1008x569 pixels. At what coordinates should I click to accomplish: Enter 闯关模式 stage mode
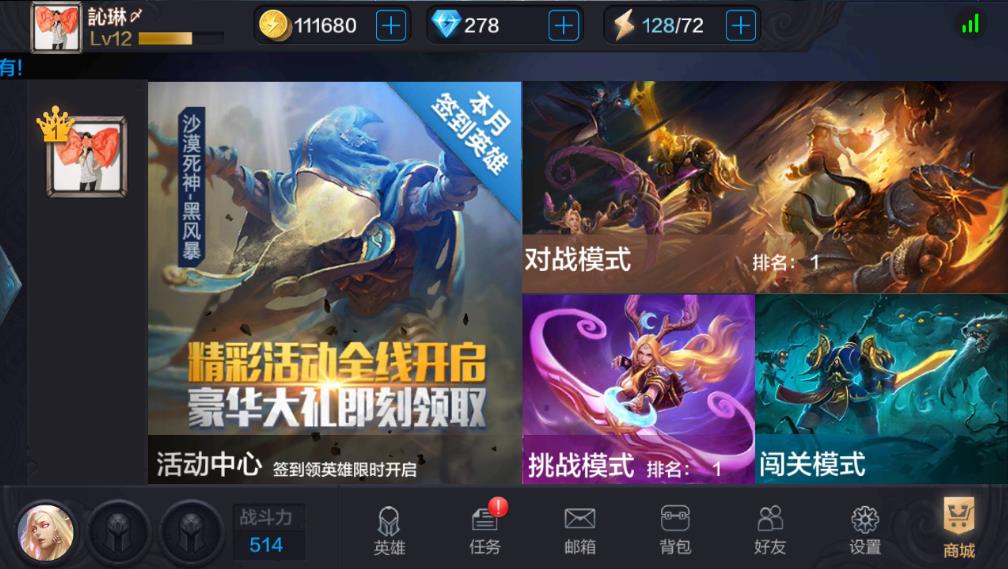point(880,388)
